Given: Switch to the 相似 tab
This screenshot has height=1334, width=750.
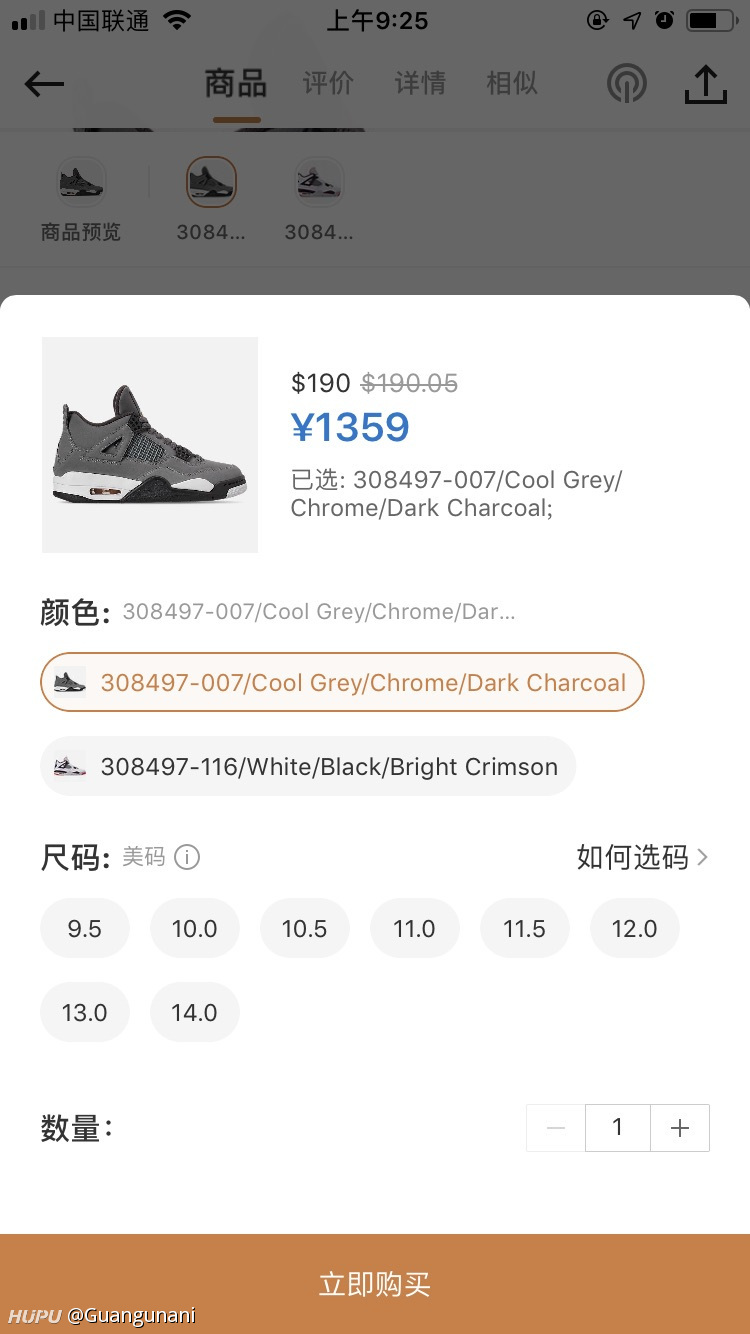Looking at the screenshot, I should point(511,84).
